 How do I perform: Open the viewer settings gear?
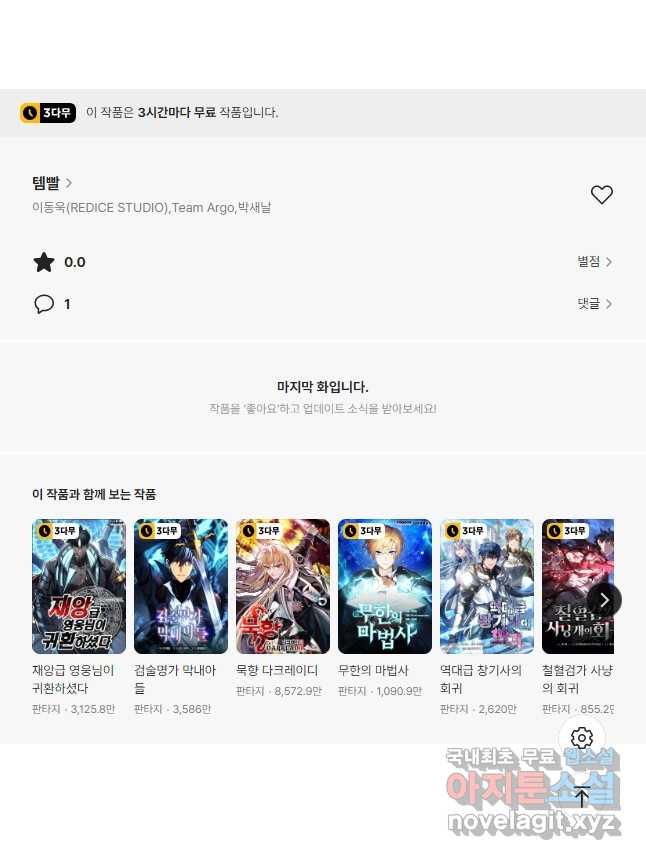(x=582, y=739)
